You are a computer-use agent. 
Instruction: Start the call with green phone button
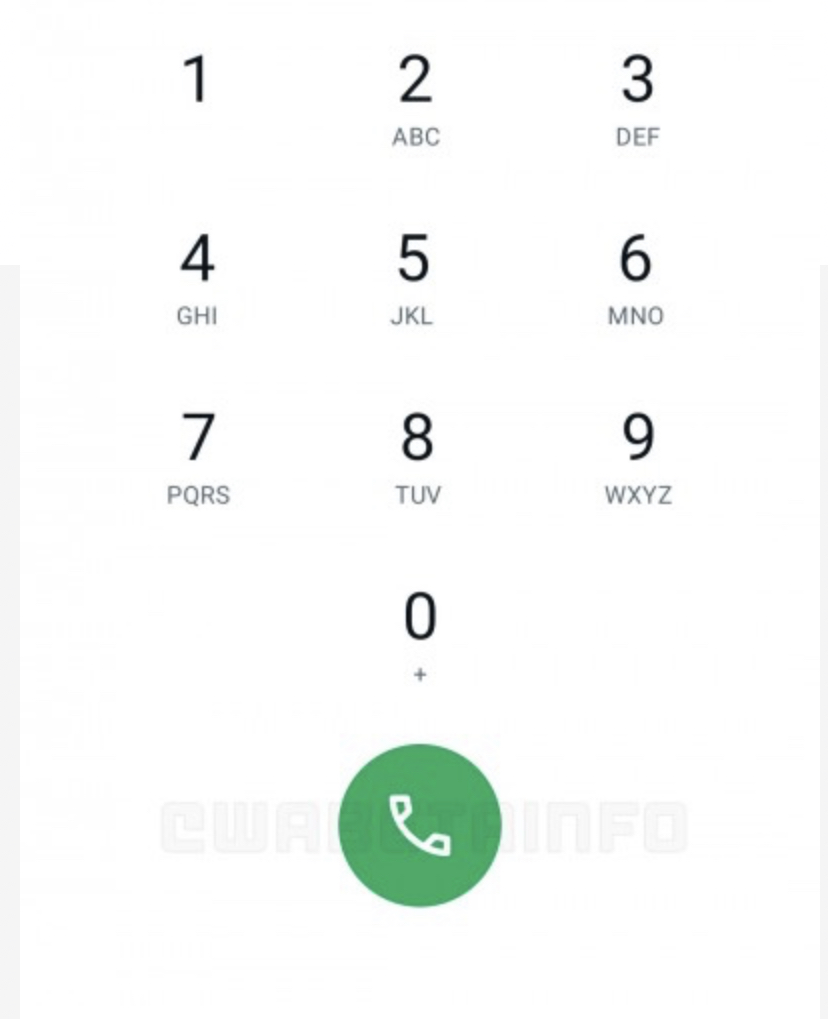(x=419, y=823)
